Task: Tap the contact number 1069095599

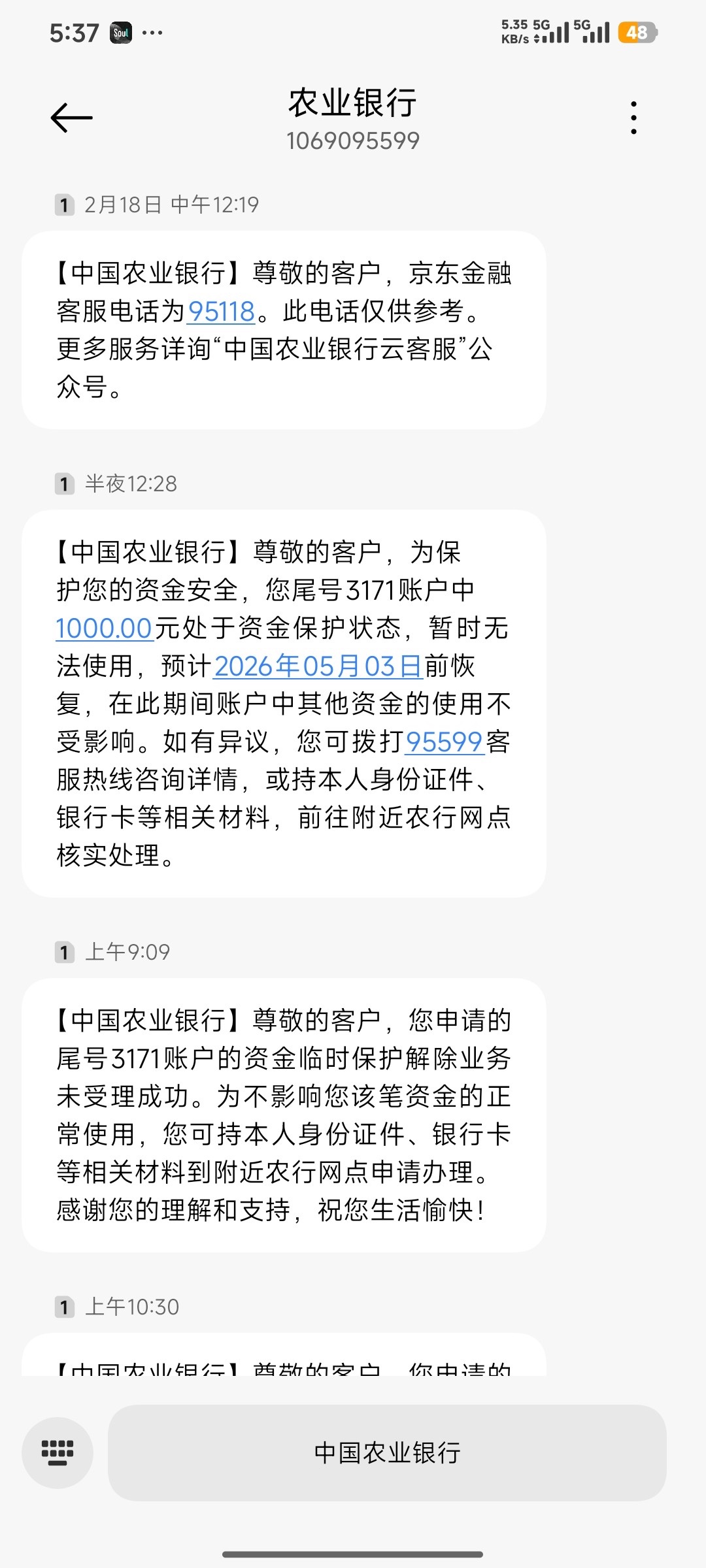Action: [353, 140]
